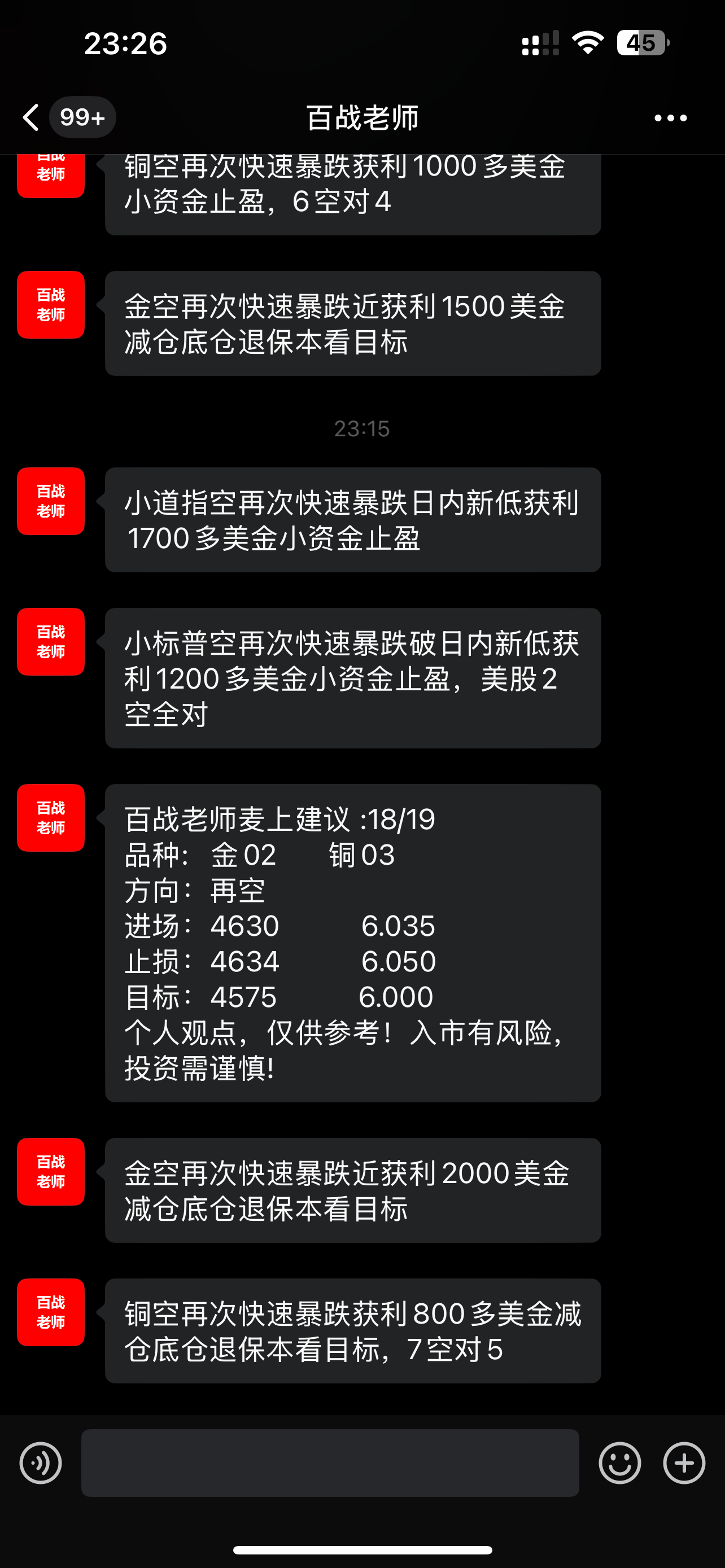
Task: Tap the battery indicator showing 45
Action: (641, 42)
